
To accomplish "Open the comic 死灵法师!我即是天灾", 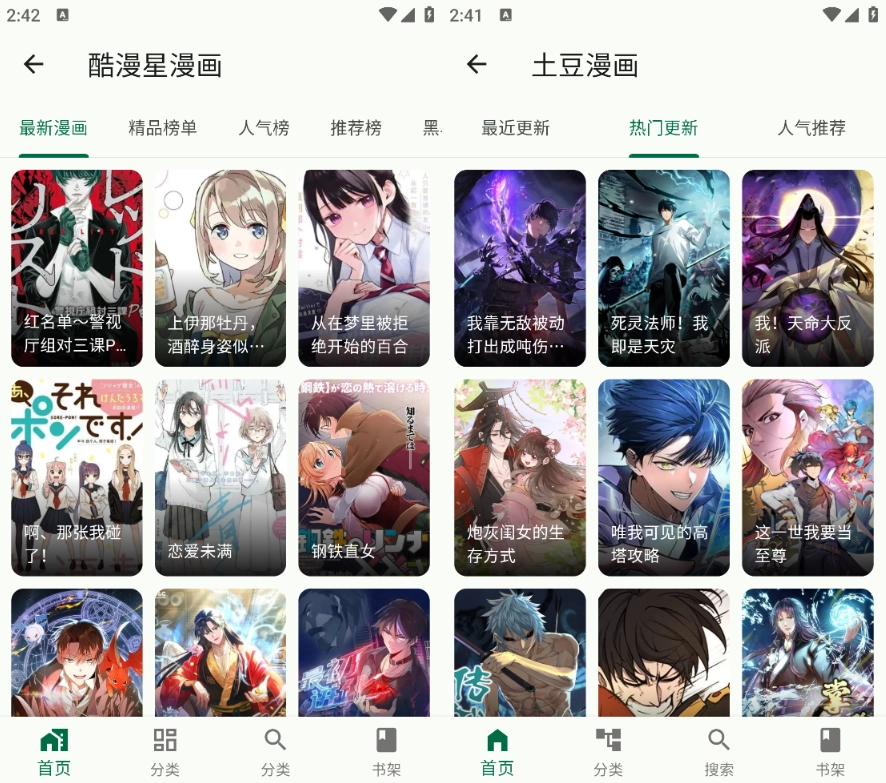I will point(664,268).
